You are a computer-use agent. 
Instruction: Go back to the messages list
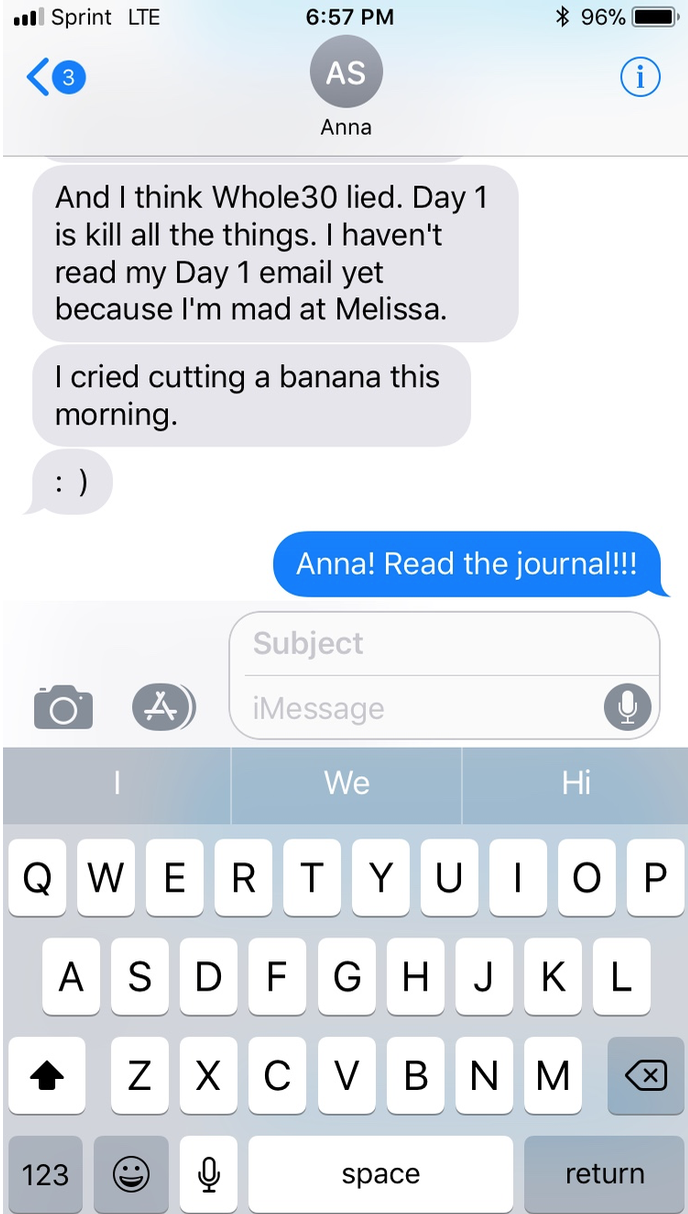click(x=55, y=78)
